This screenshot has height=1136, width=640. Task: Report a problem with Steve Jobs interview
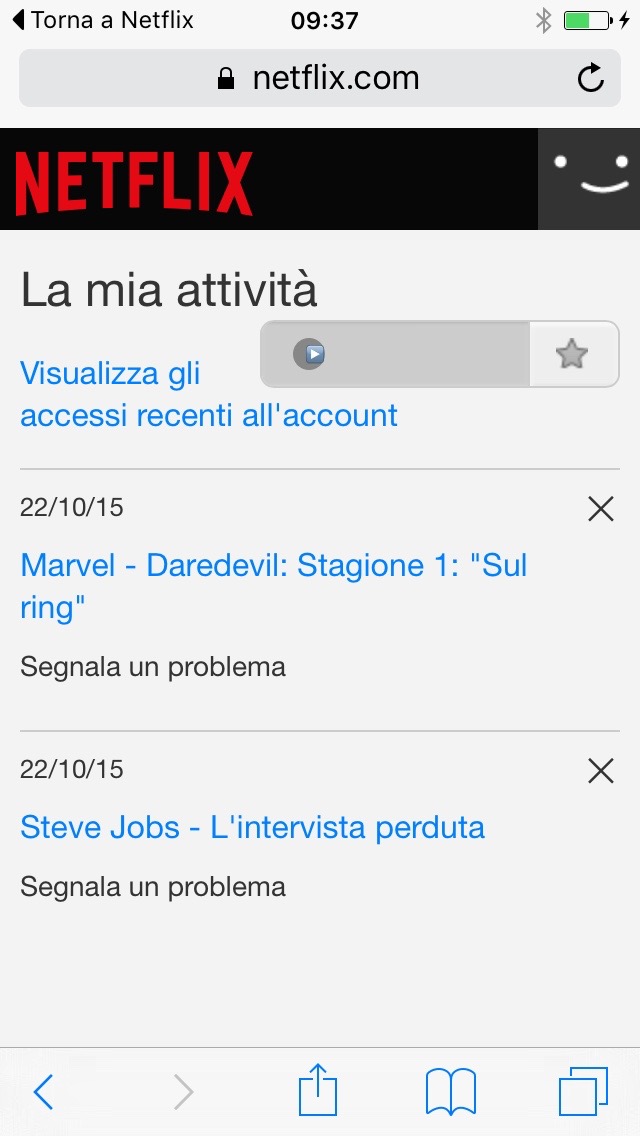click(153, 887)
